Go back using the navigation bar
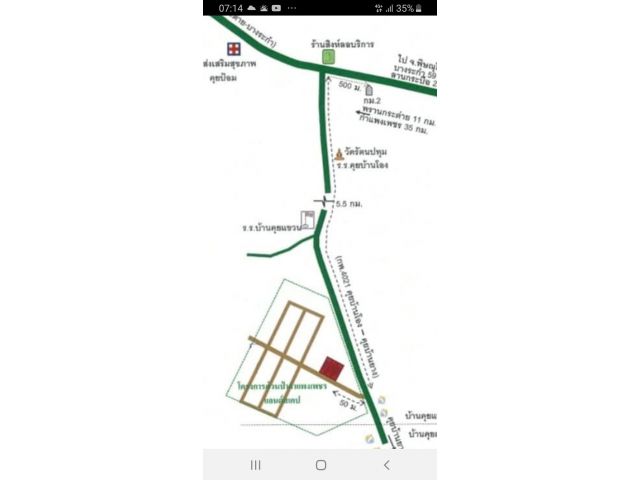 (x=387, y=465)
